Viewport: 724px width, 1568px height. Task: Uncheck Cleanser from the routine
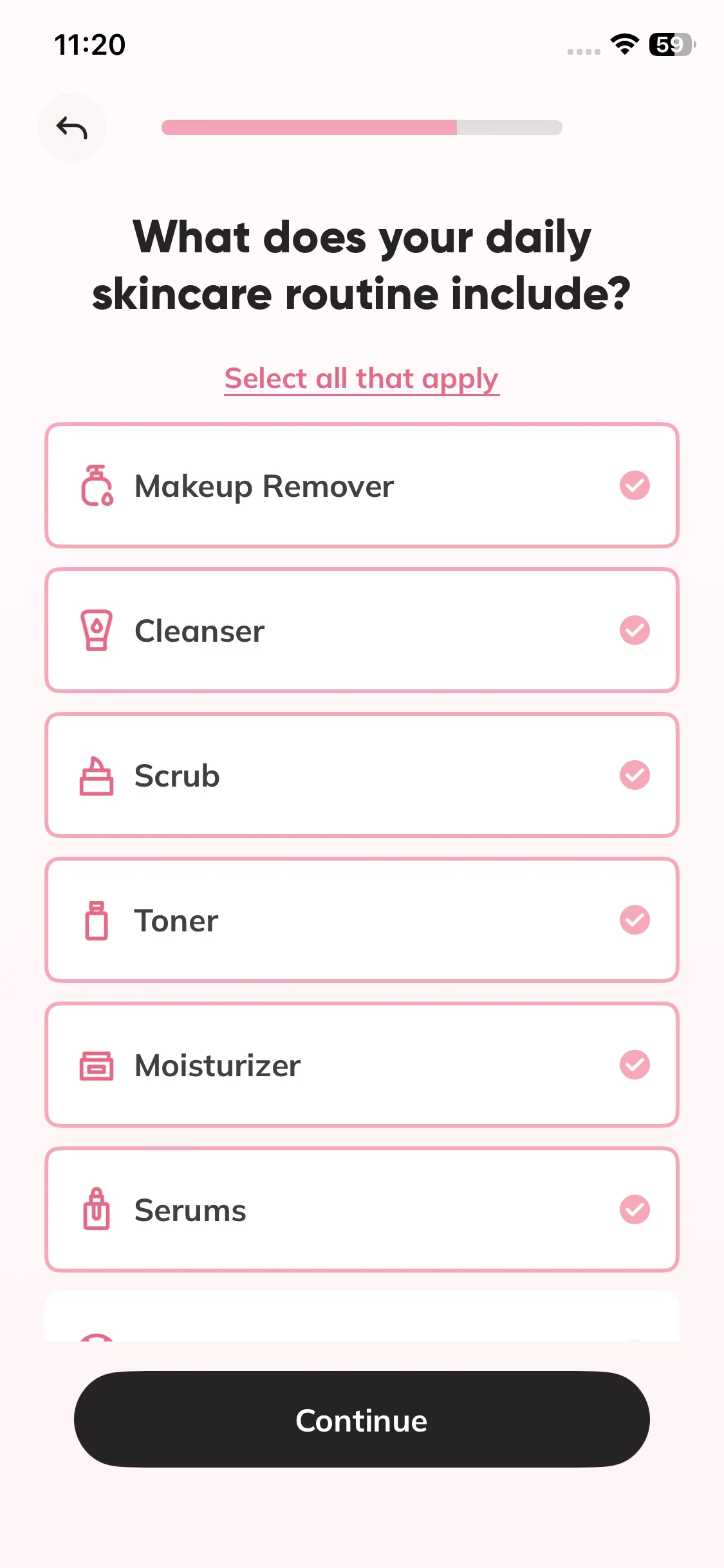point(362,630)
